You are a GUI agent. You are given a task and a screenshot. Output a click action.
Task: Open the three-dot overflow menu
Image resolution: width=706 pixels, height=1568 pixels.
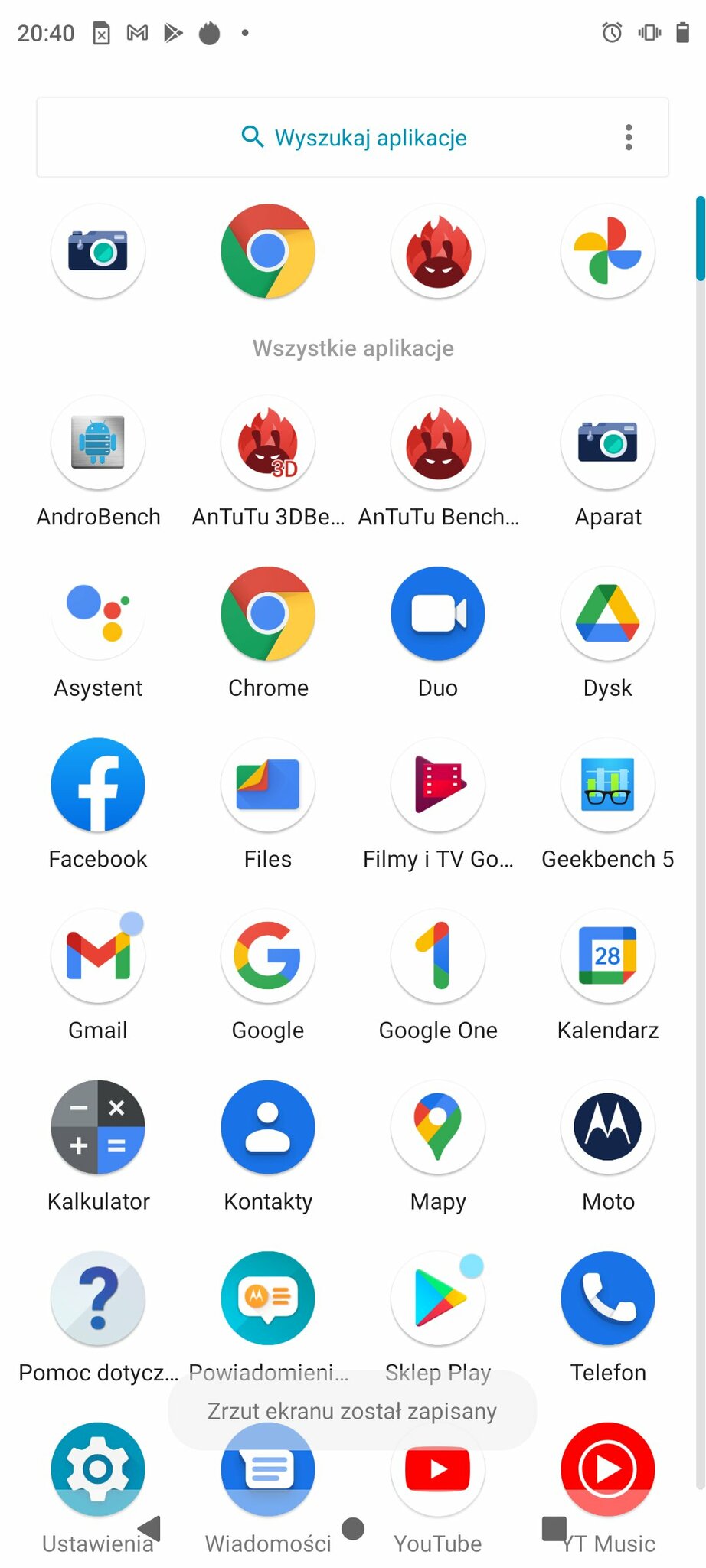[629, 138]
